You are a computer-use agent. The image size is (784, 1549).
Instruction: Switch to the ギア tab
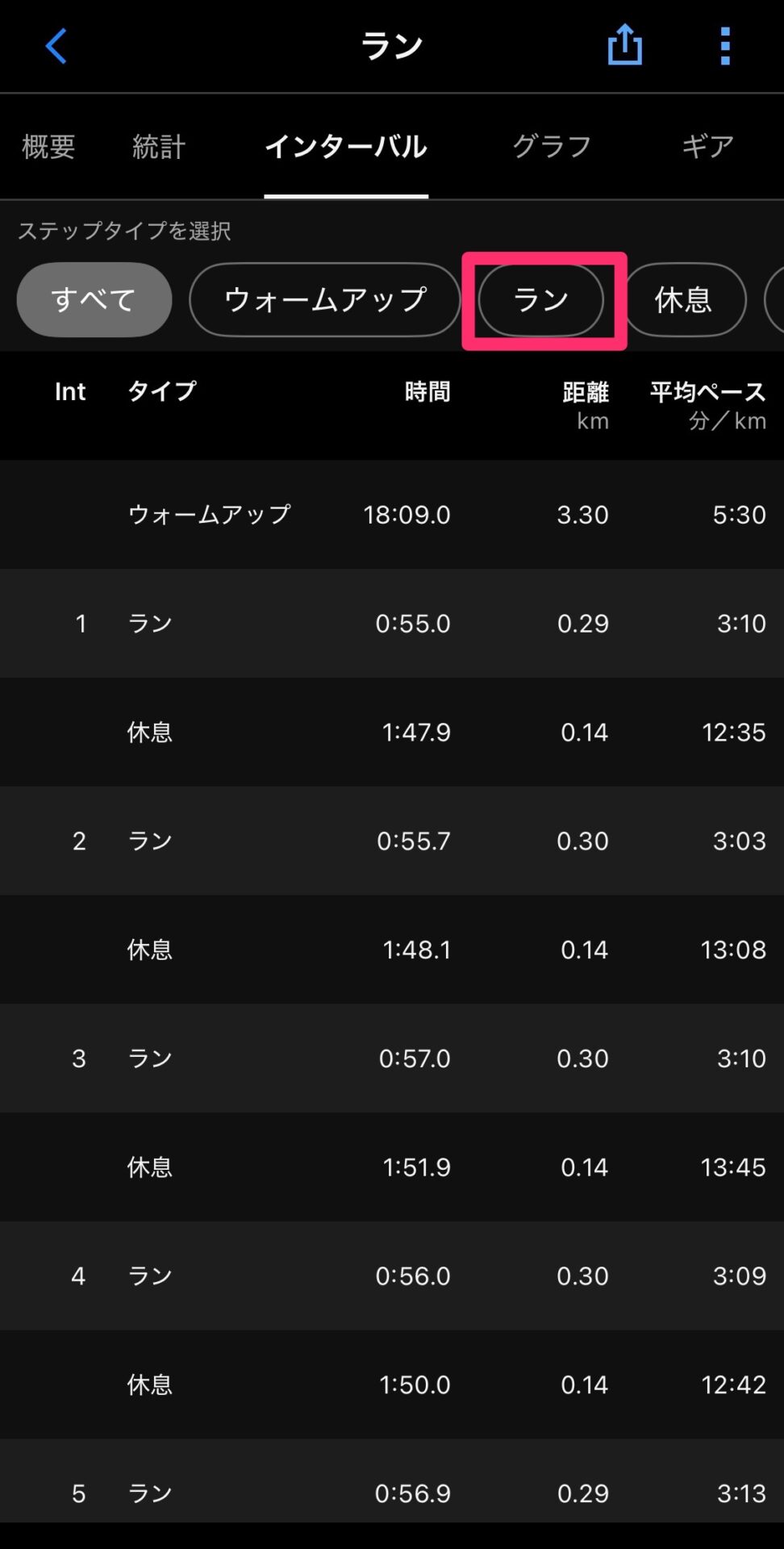707,146
